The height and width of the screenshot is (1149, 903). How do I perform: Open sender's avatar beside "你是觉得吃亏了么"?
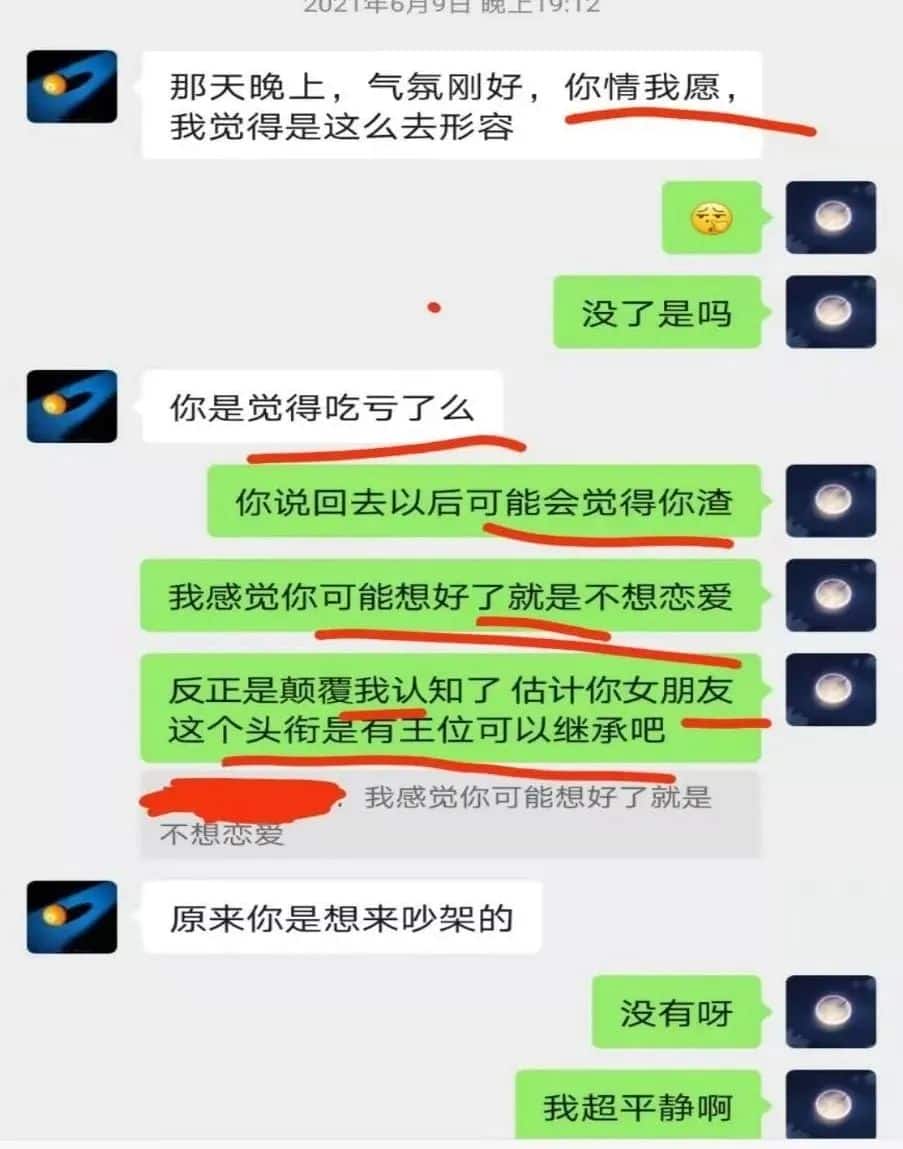tap(71, 406)
